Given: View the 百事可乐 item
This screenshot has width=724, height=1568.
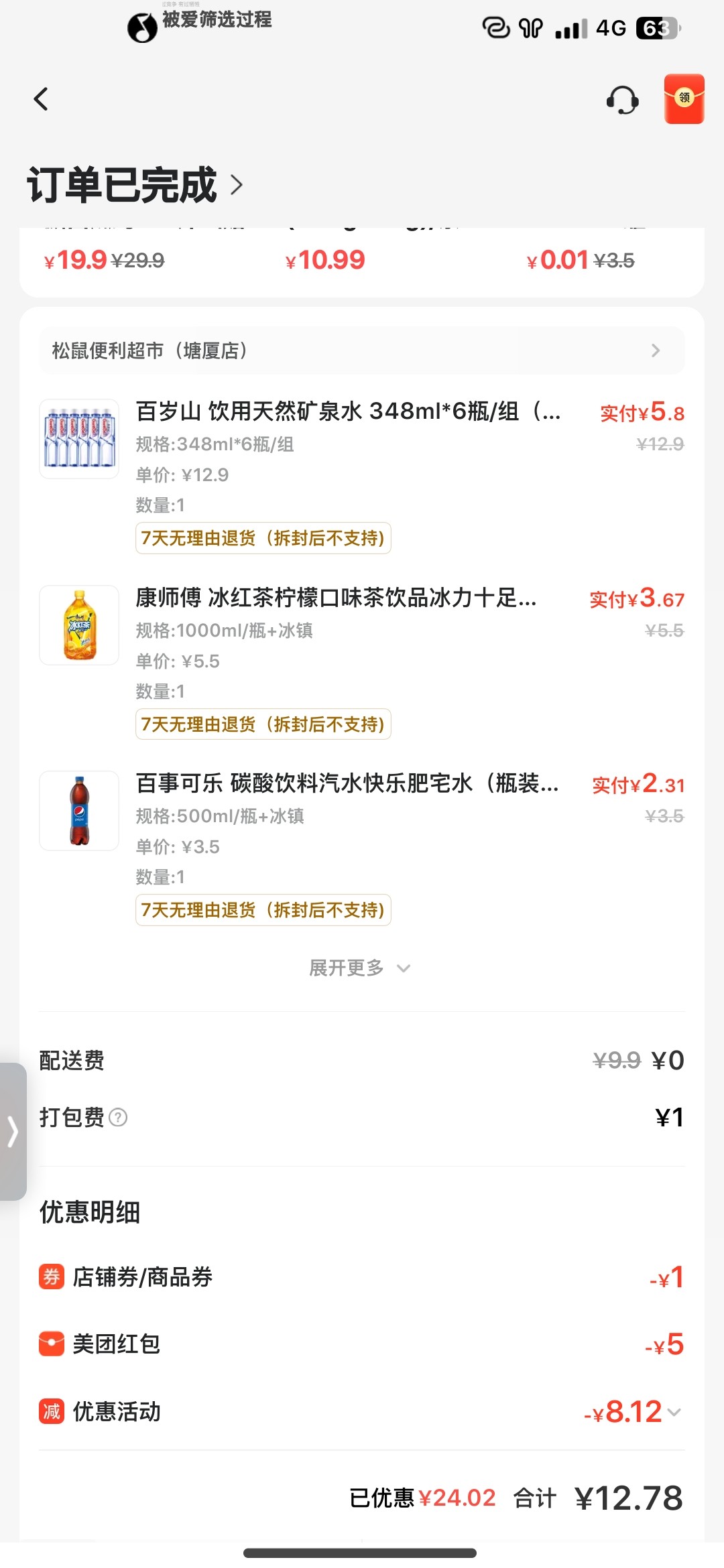Looking at the screenshot, I should (346, 783).
